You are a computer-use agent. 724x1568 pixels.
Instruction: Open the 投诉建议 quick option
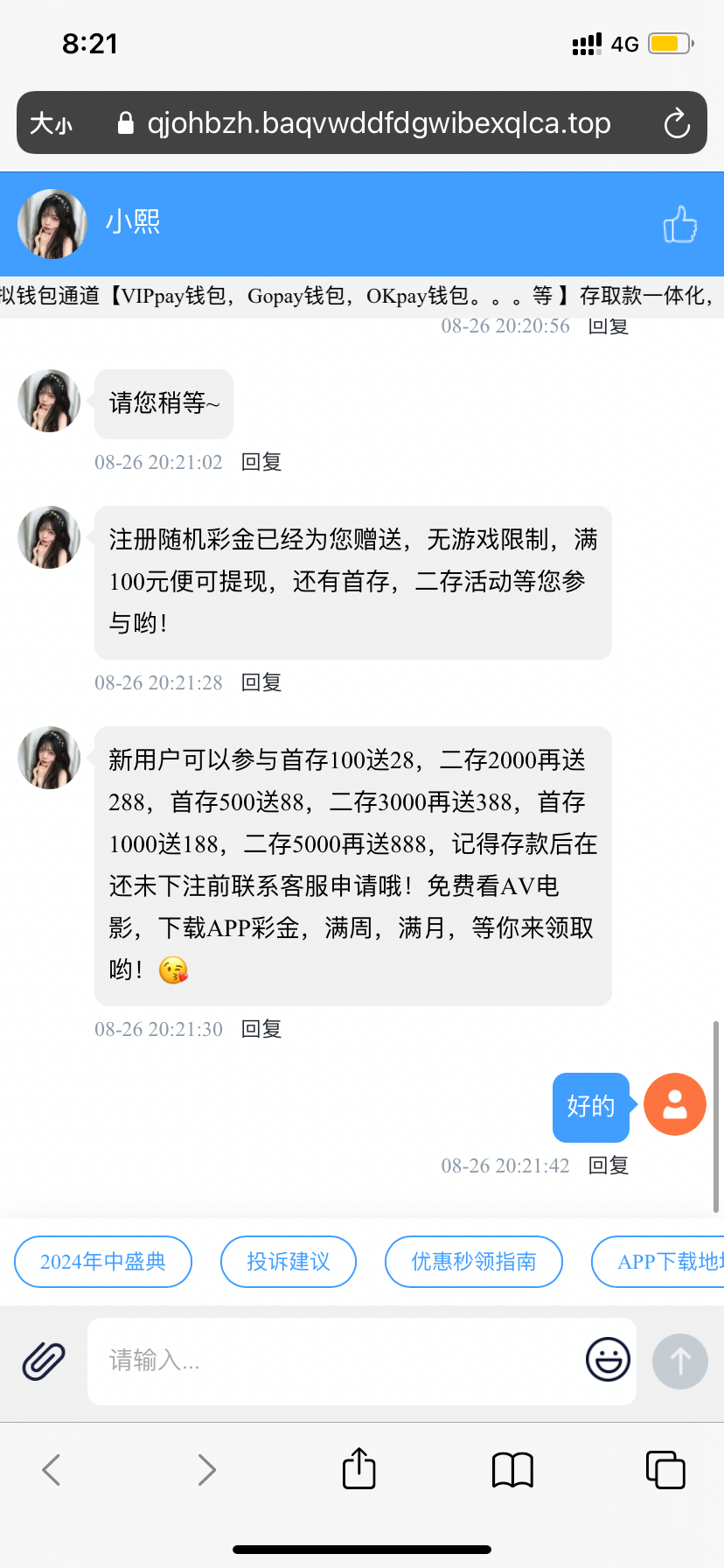[x=289, y=1262]
